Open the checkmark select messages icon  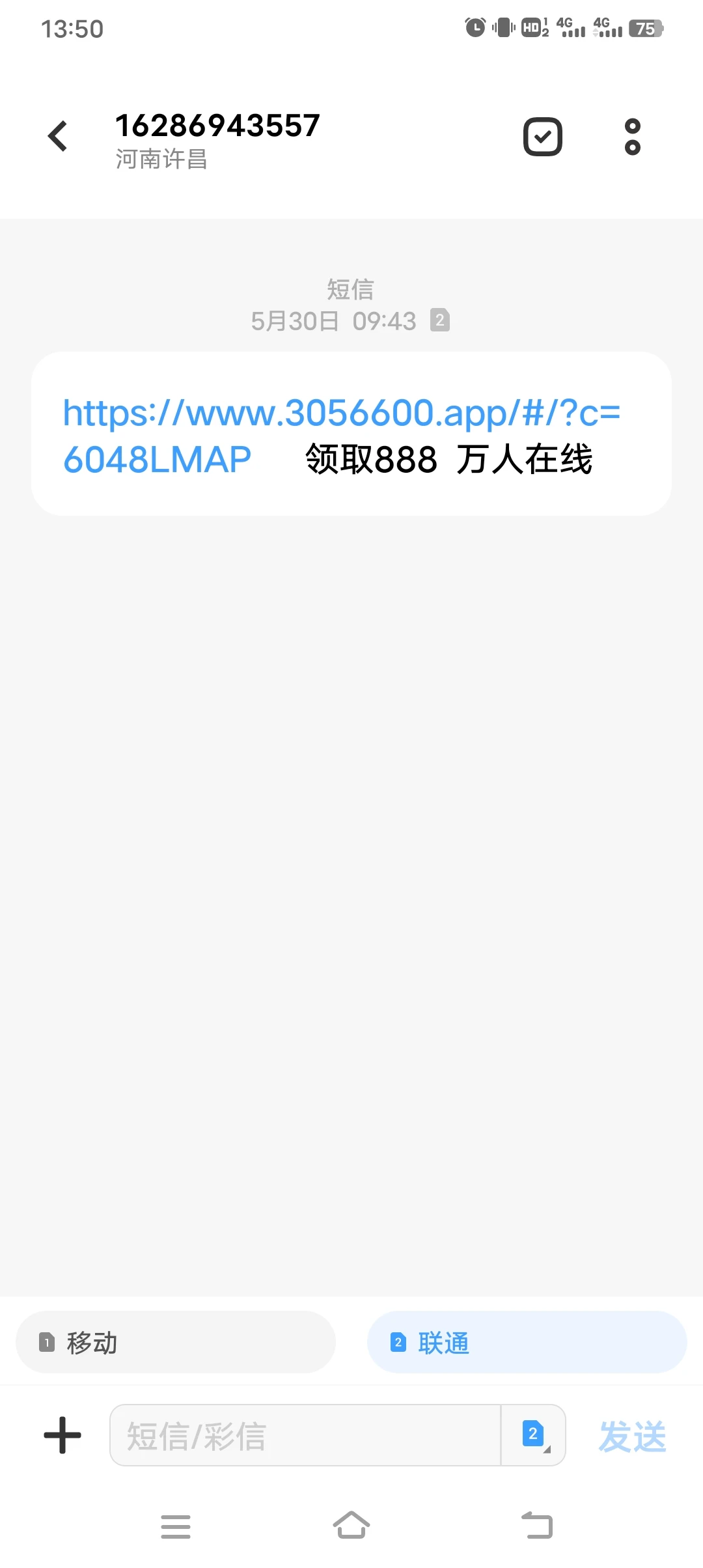pyautogui.click(x=542, y=136)
